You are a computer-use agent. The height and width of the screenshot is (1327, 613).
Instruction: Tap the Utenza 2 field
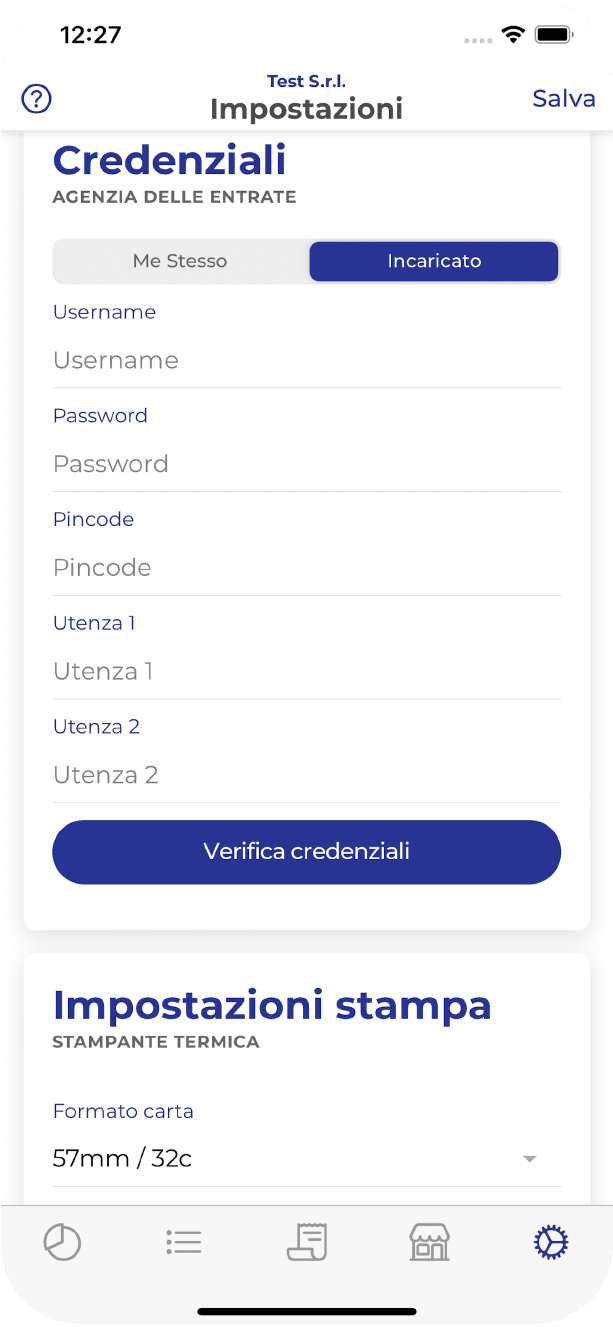(306, 776)
